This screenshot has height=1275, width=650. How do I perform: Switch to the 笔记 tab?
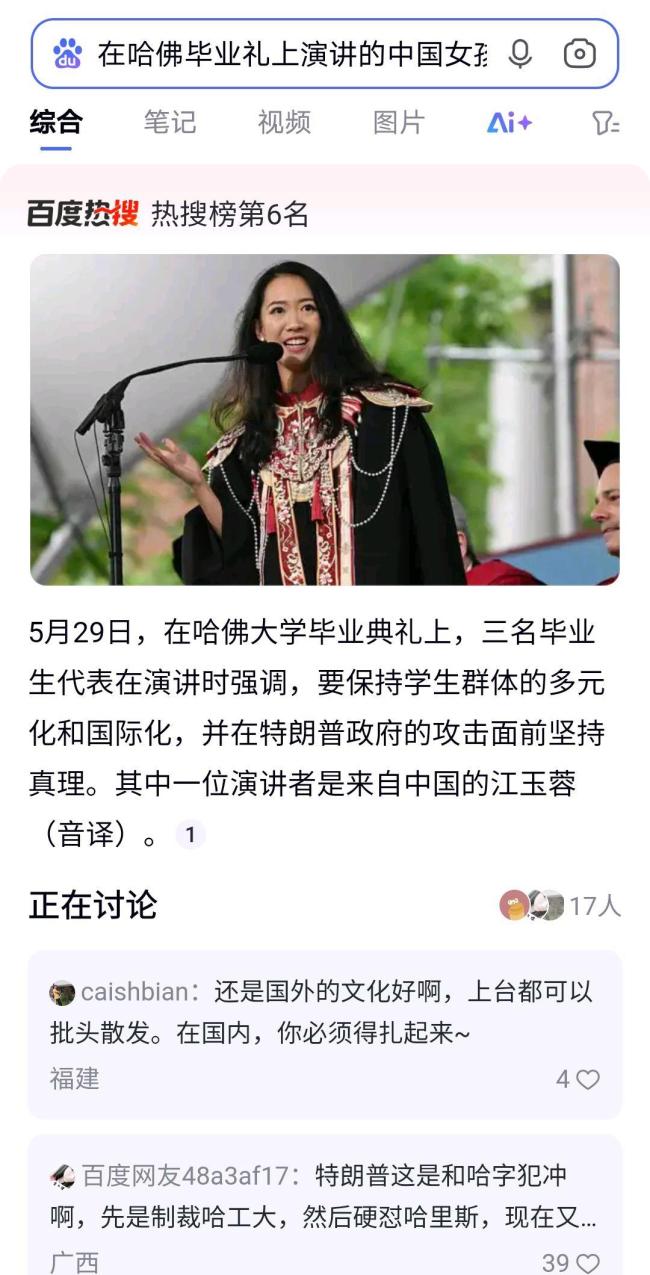pyautogui.click(x=170, y=123)
